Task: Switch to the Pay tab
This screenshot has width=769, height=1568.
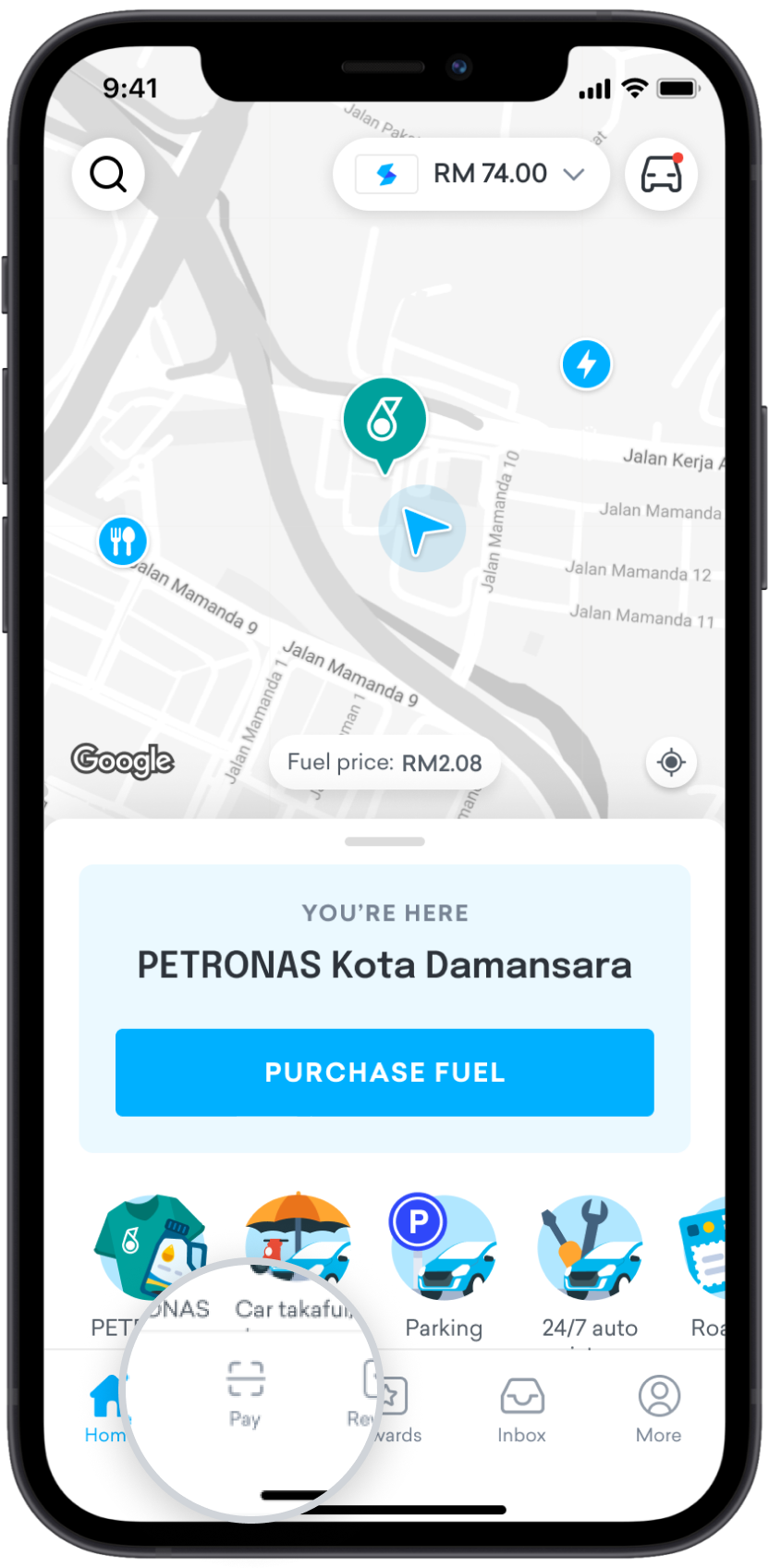Action: point(245,1393)
